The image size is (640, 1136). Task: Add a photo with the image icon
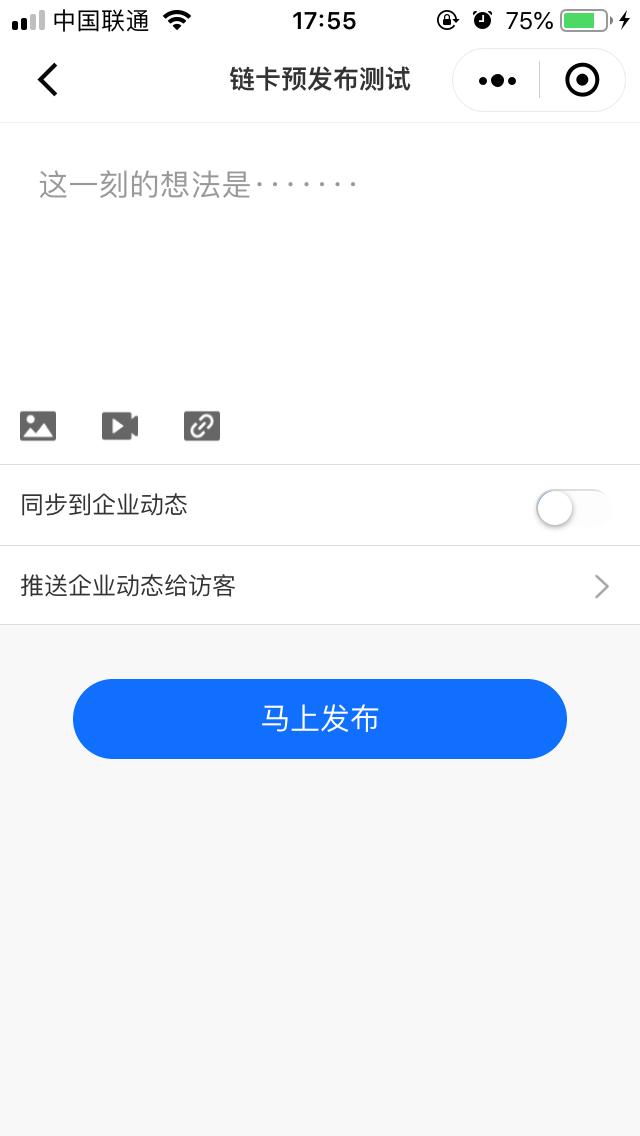pos(38,426)
